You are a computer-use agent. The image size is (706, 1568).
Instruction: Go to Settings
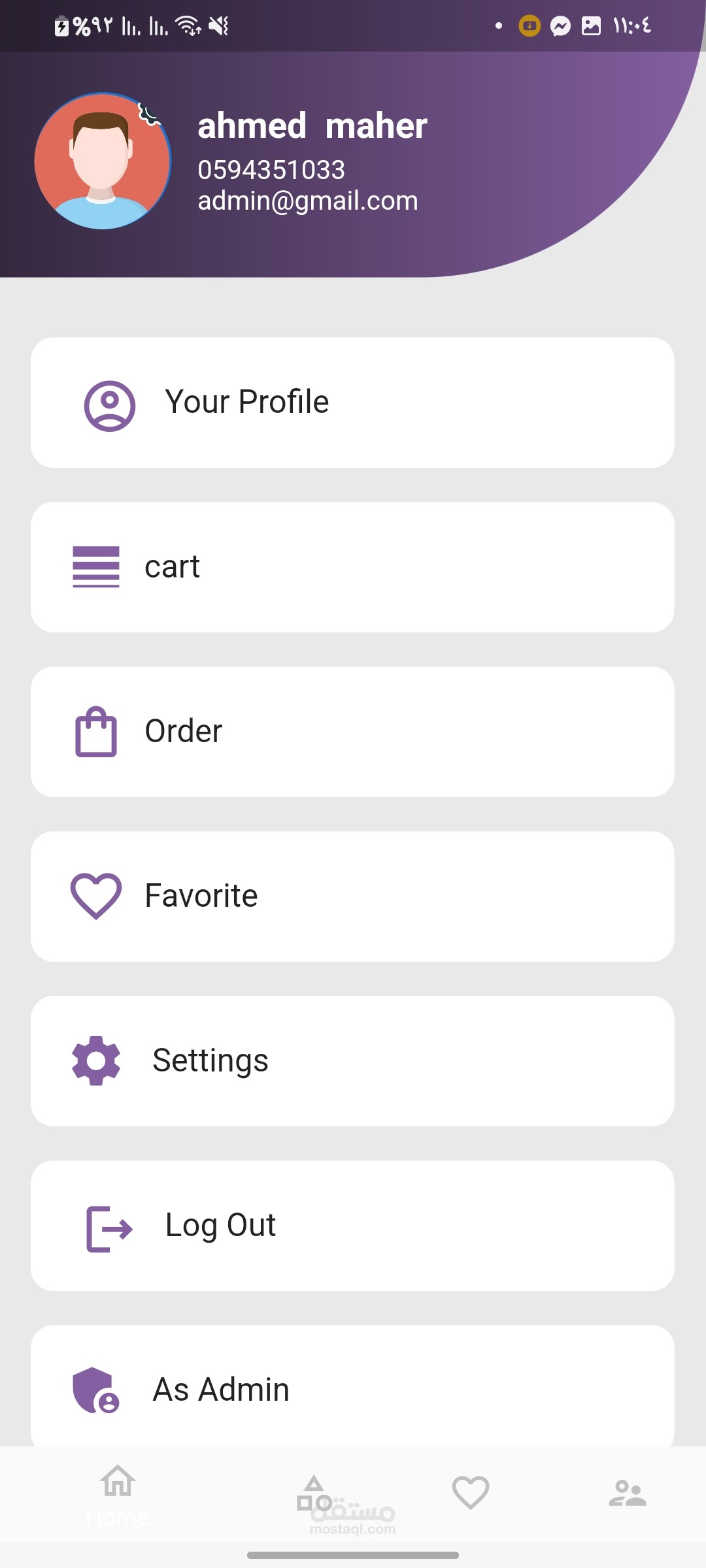coord(352,1061)
